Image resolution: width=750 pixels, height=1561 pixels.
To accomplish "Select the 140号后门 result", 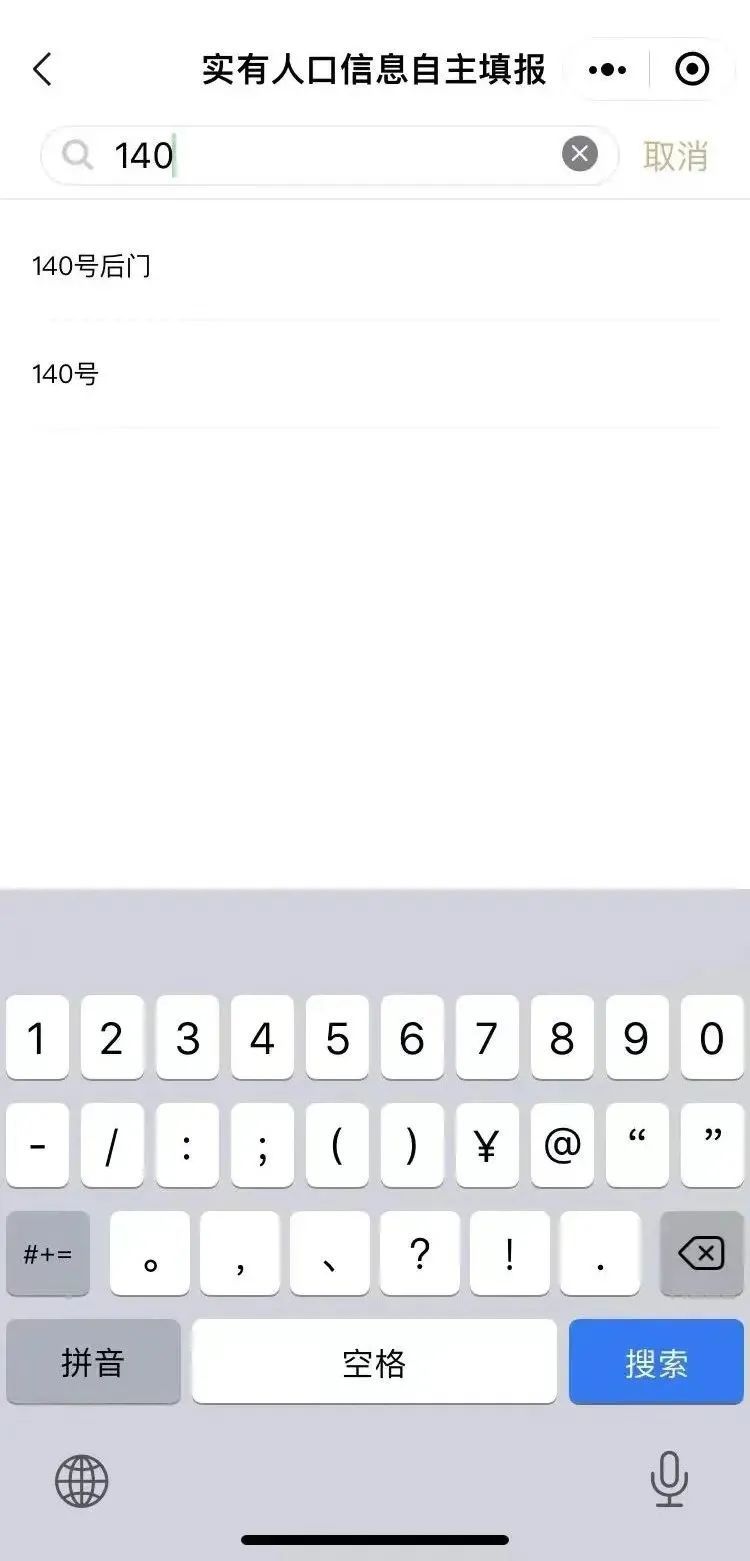I will (375, 266).
